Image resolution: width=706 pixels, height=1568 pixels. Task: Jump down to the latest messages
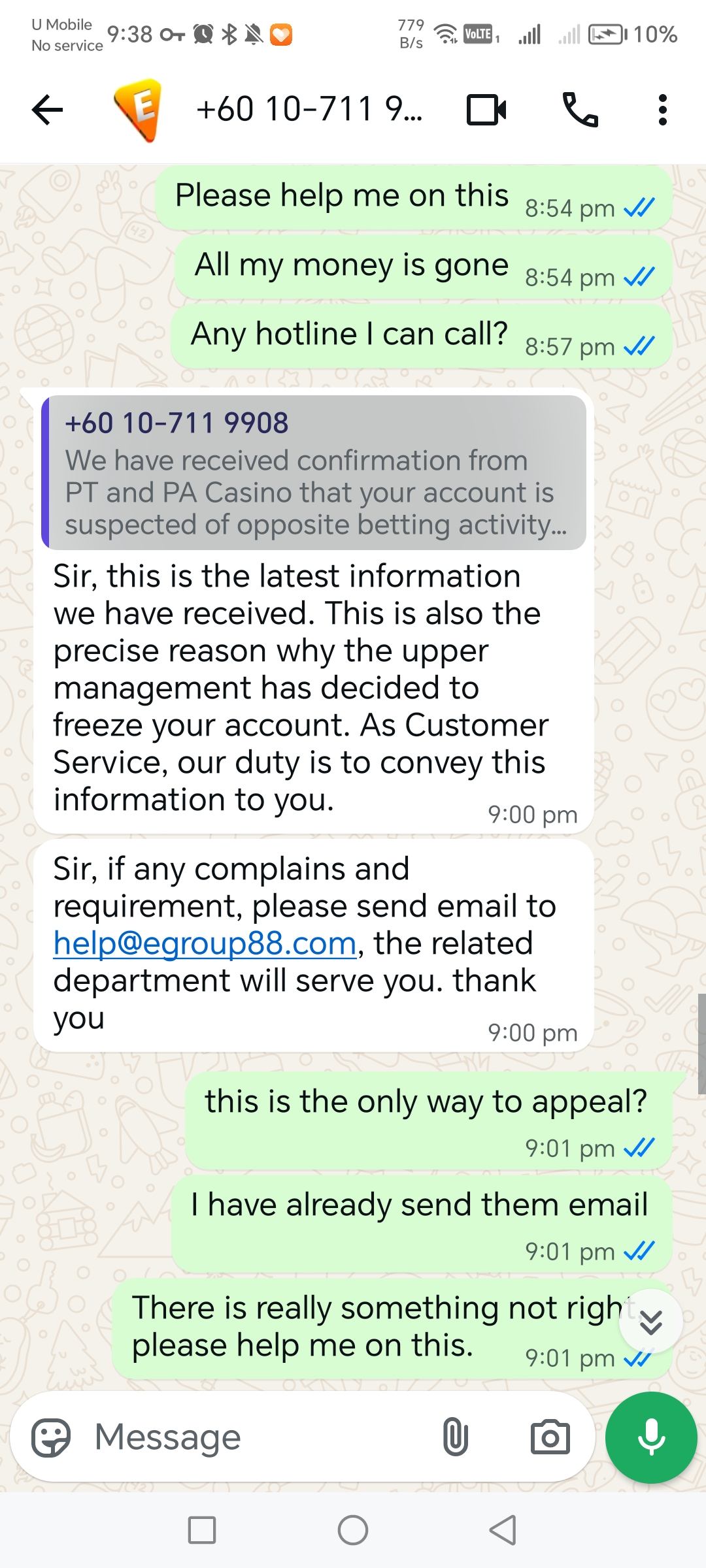tap(650, 1322)
